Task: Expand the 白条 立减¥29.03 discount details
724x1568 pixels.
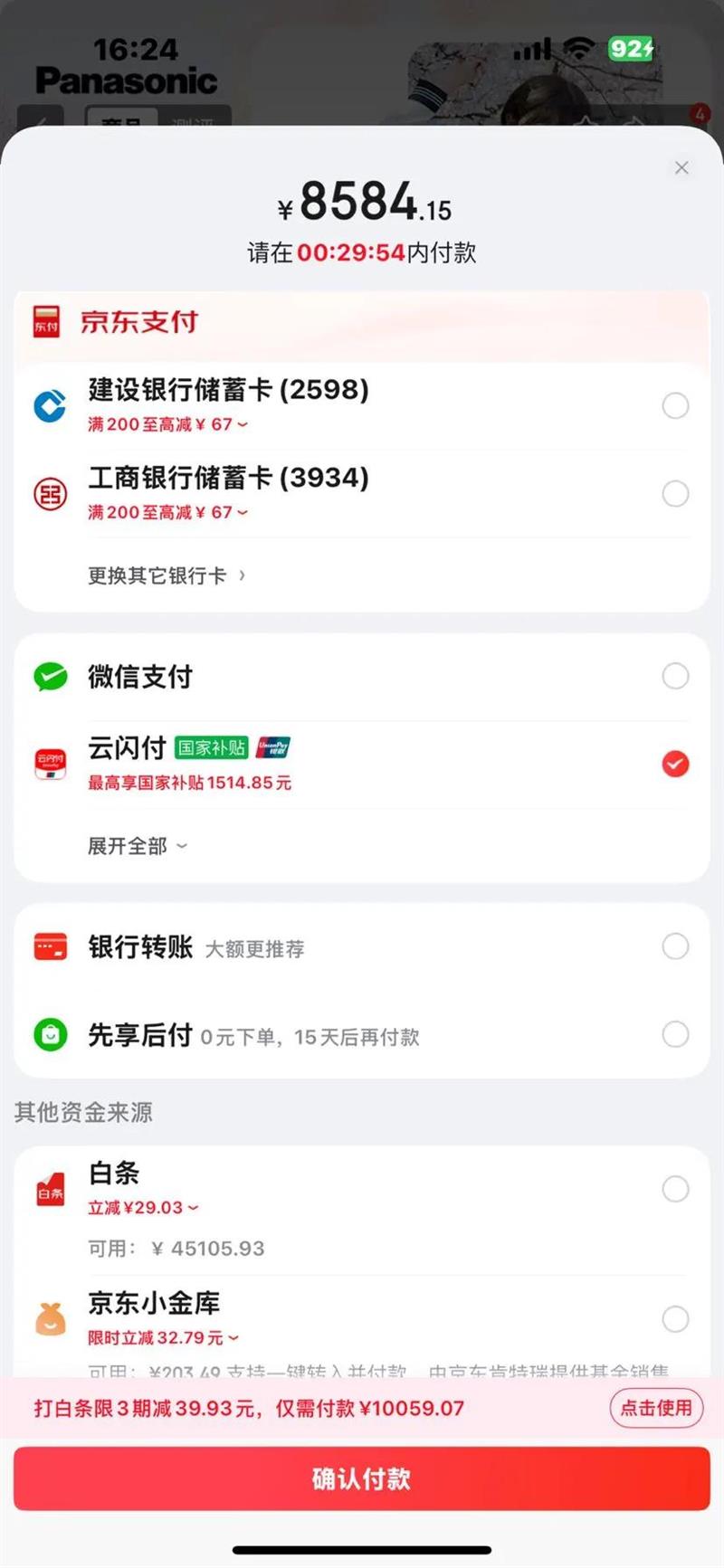Action: [143, 1208]
